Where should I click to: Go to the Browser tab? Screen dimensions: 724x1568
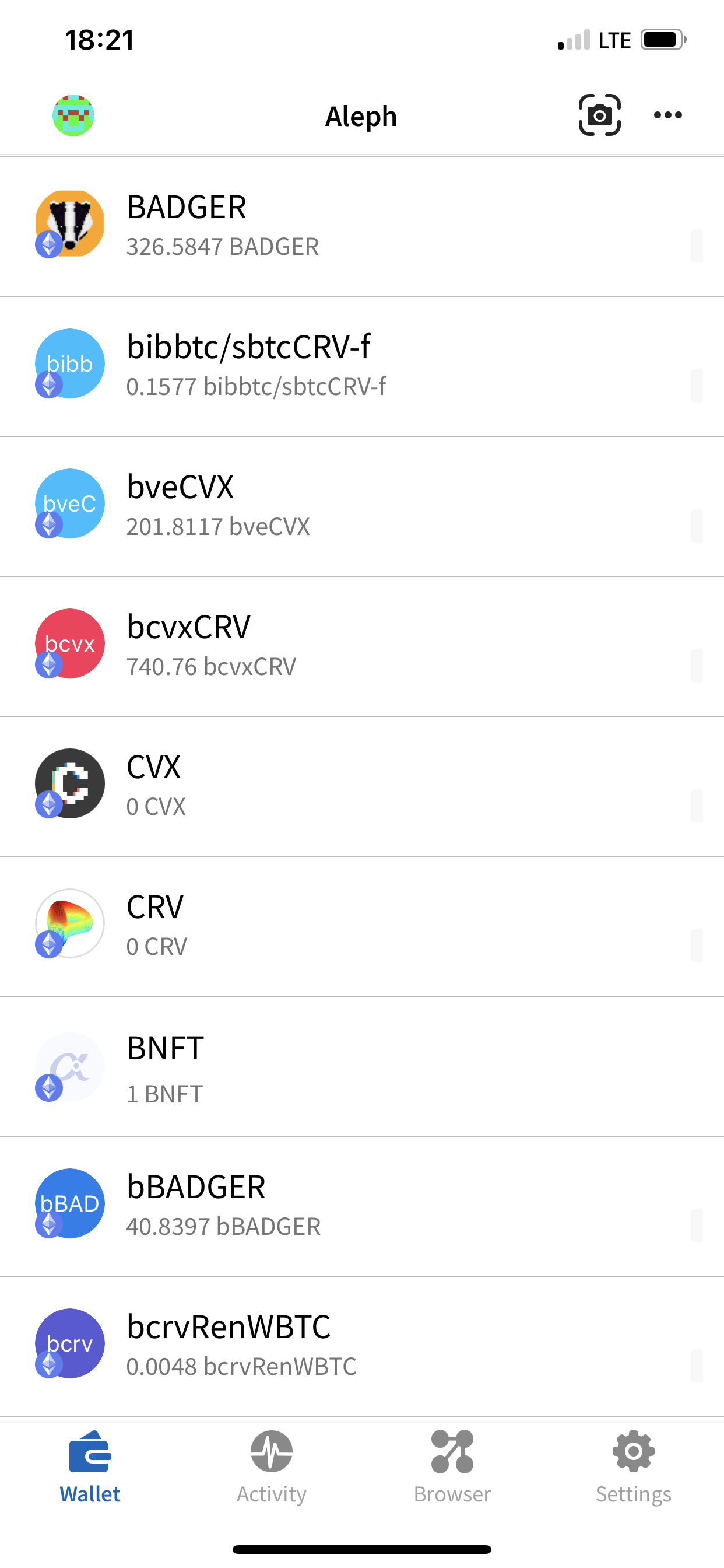(452, 1467)
